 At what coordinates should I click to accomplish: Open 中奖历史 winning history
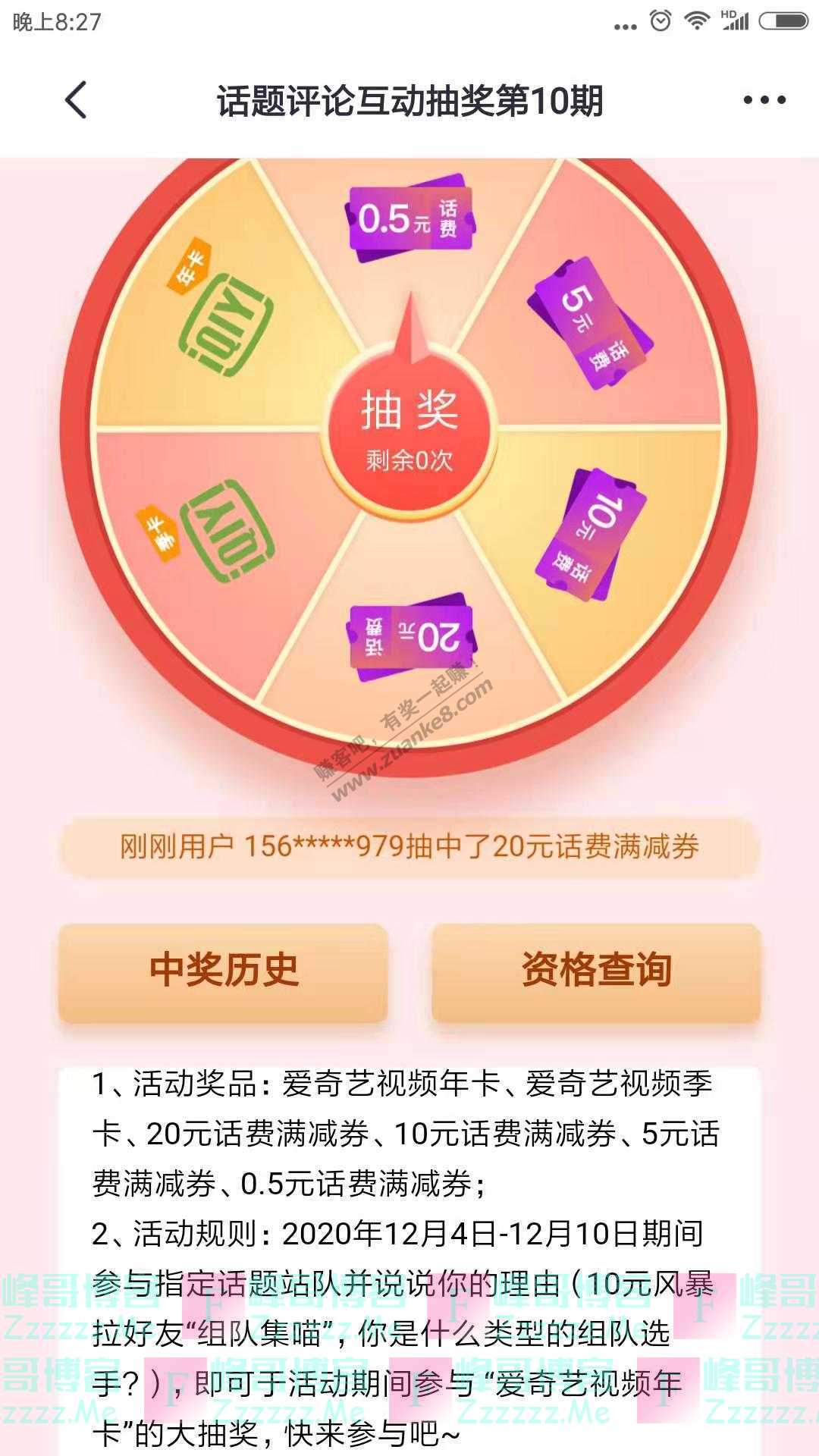click(223, 971)
